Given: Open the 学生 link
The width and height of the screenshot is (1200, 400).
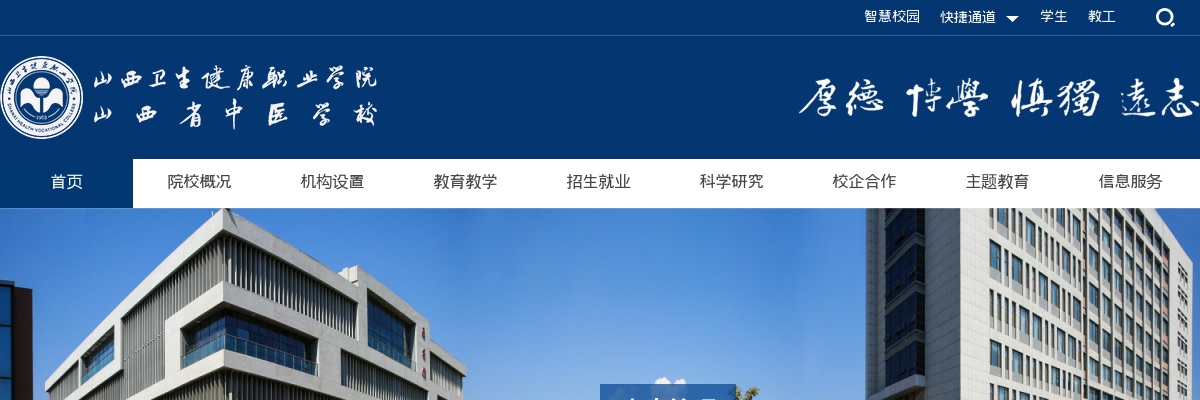Looking at the screenshot, I should pyautogui.click(x=1053, y=17).
